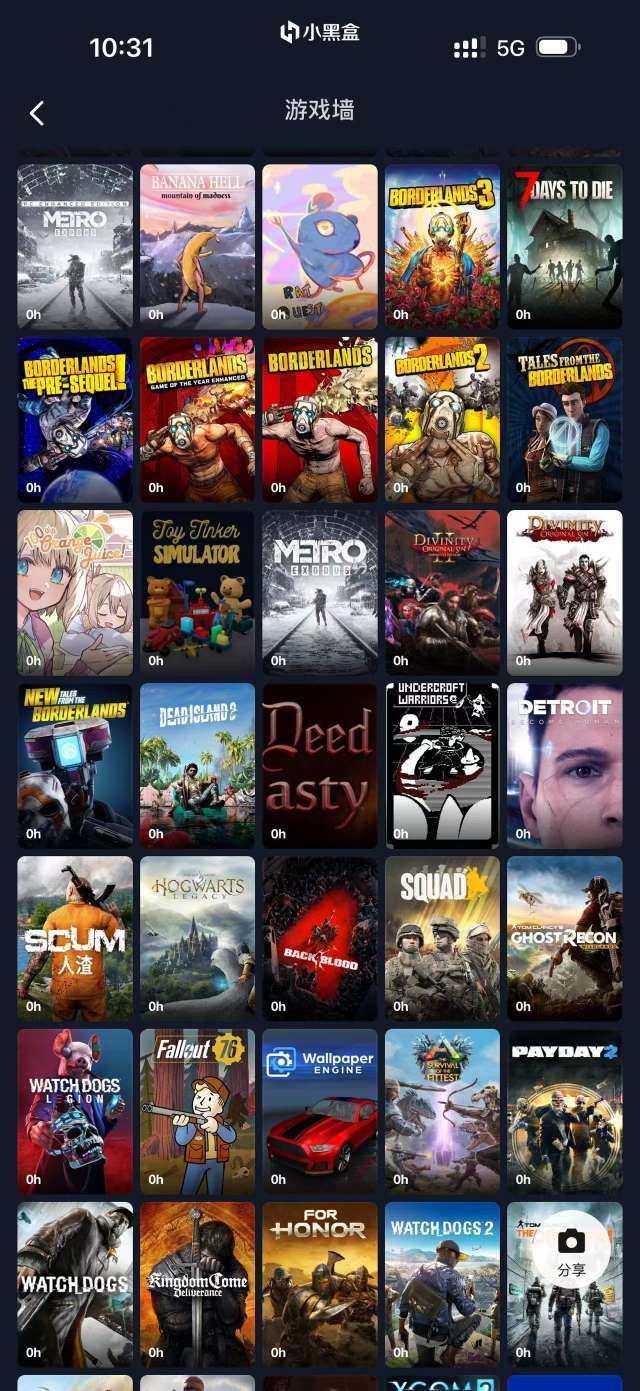Open Kingdom Come Deliverance tile

coord(197,1284)
